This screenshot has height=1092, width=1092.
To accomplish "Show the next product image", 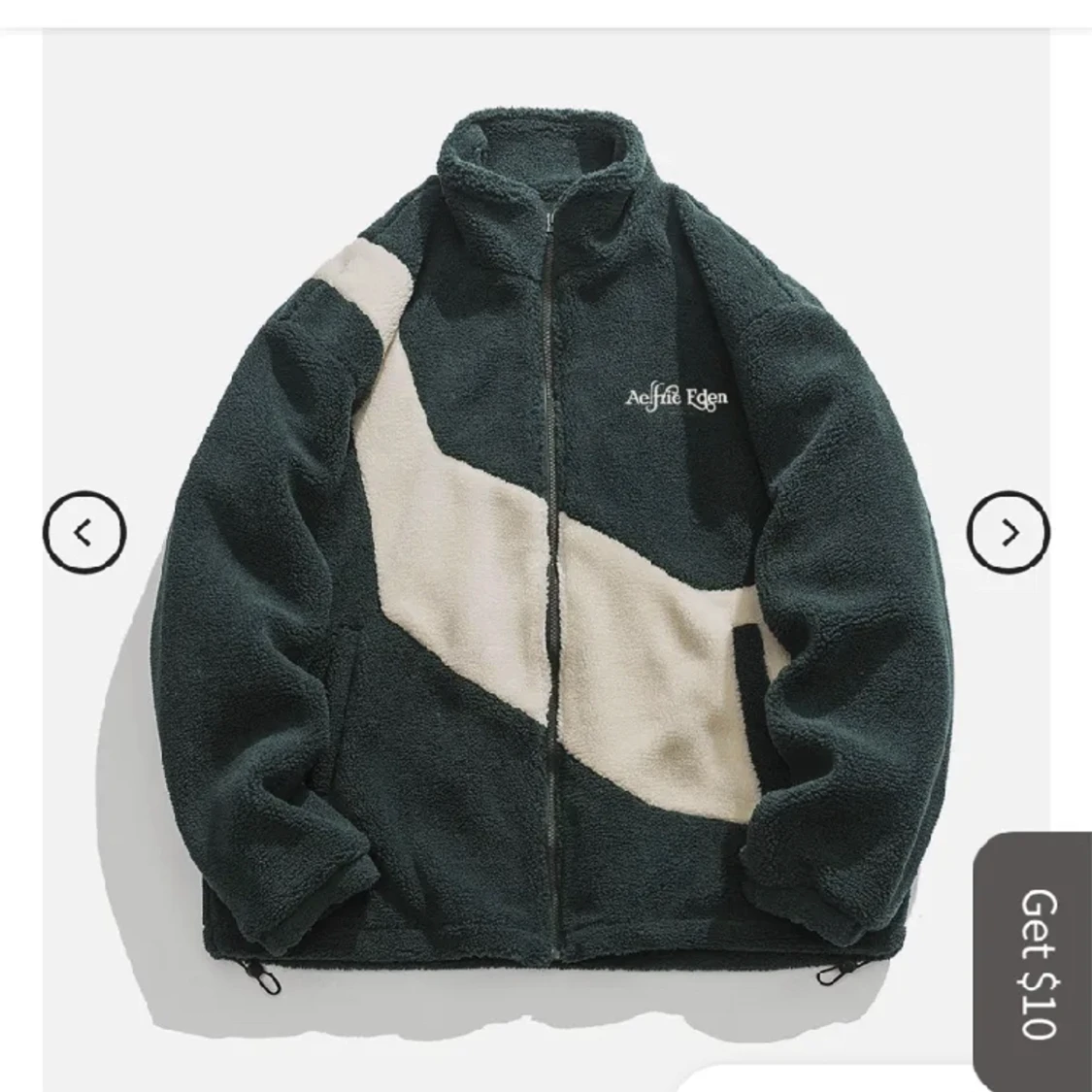I will click(1009, 532).
